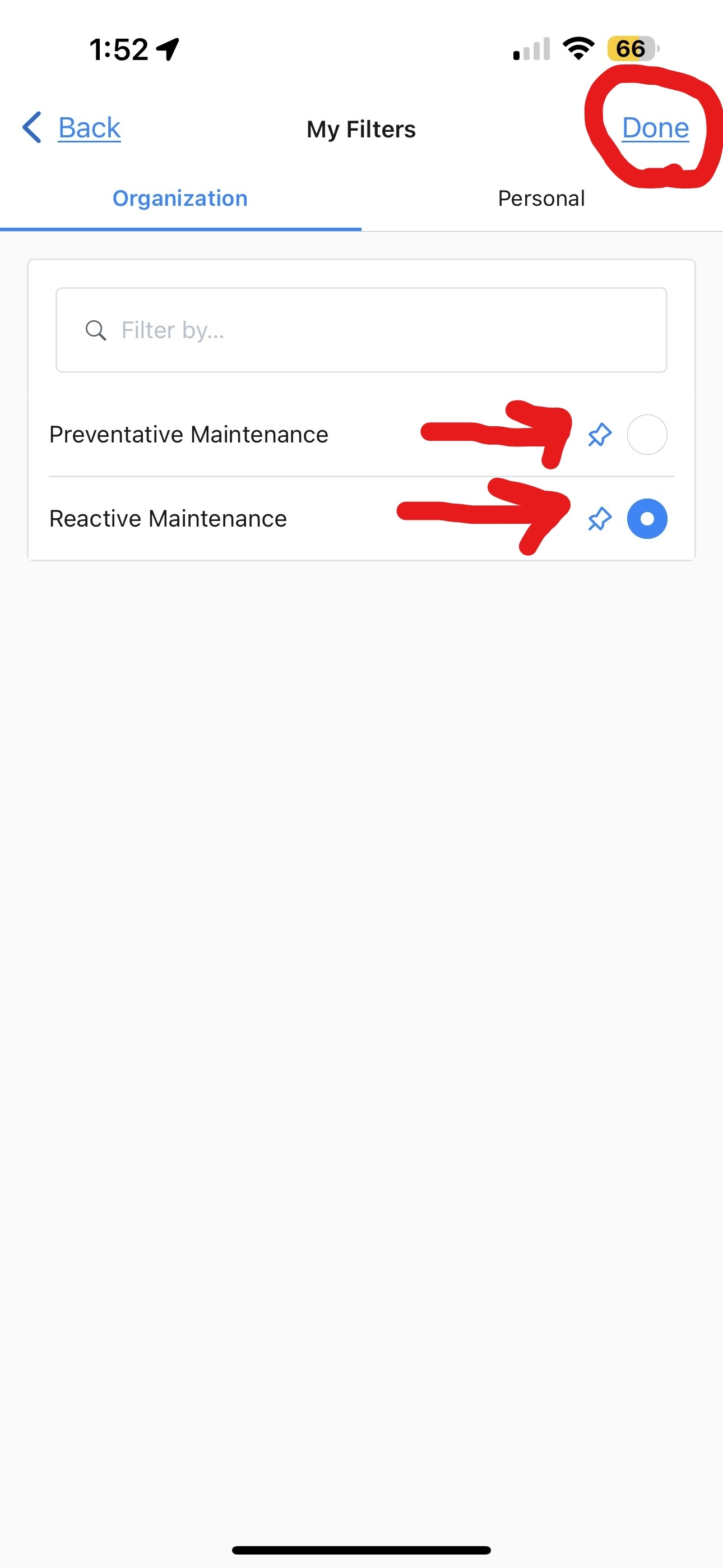Tap the Reactive Maintenance radio button
The image size is (723, 1568).
coord(647,519)
